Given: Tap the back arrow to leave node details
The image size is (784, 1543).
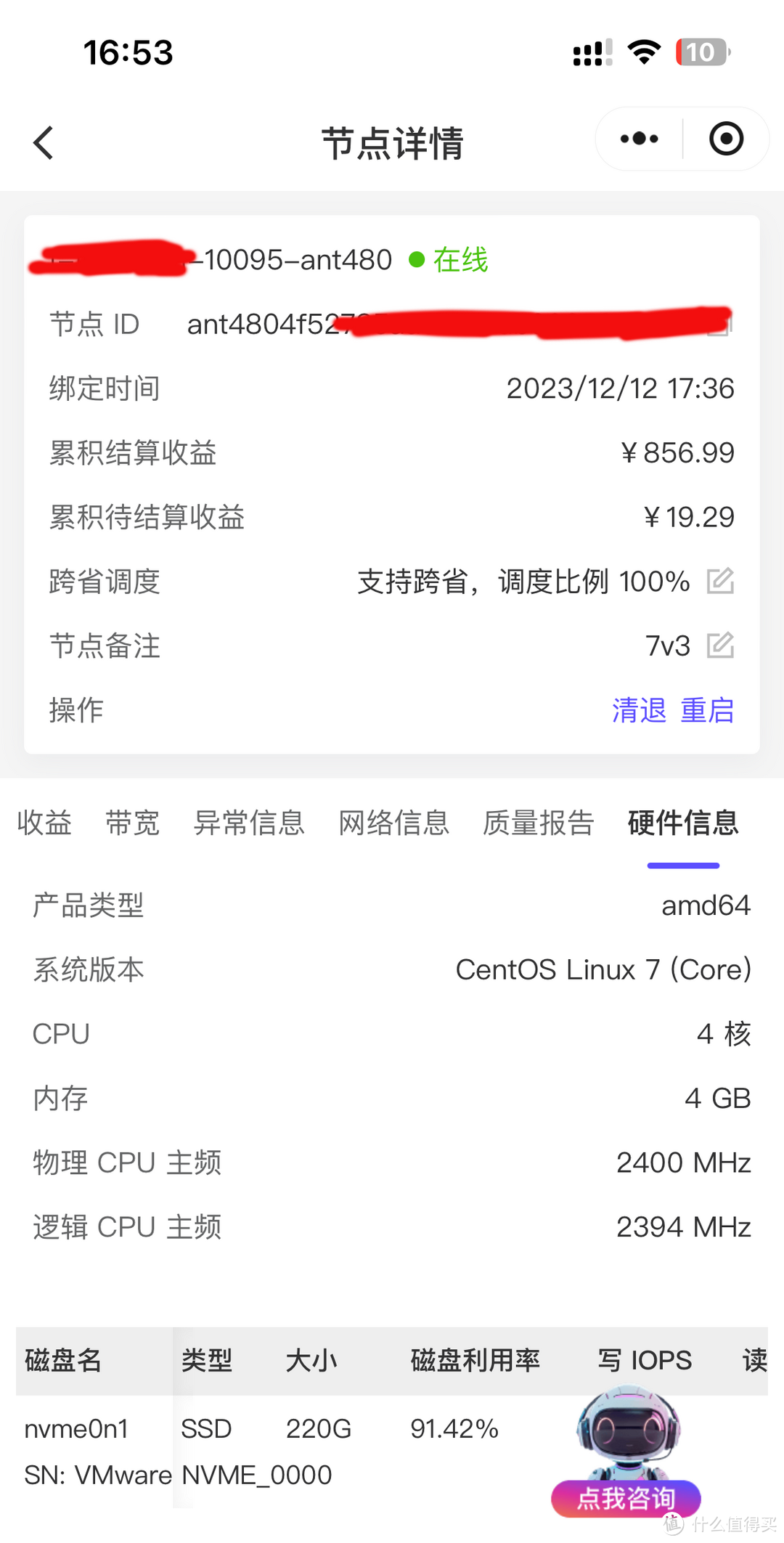Looking at the screenshot, I should (x=43, y=142).
